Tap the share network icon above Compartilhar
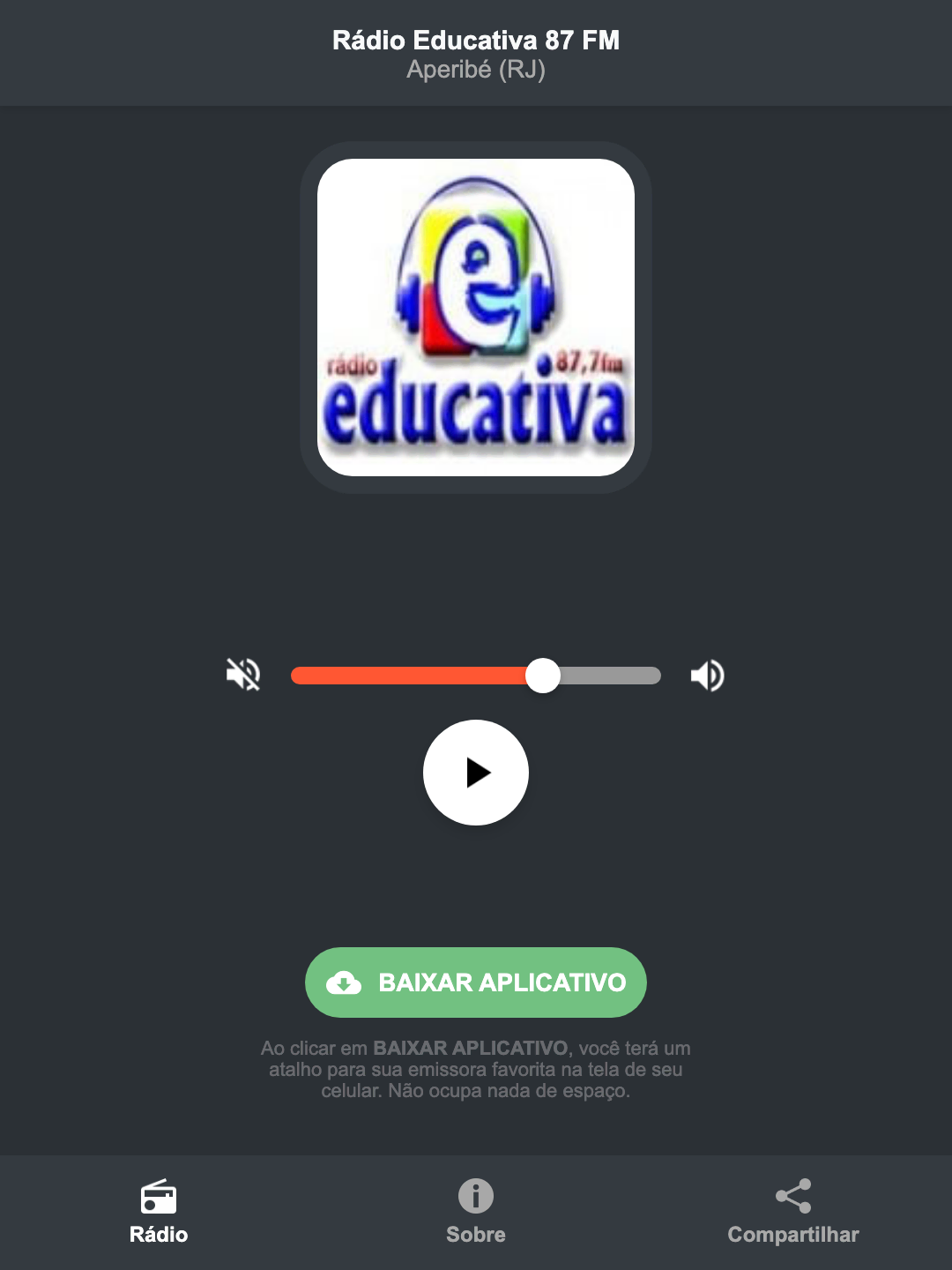 [x=792, y=1195]
